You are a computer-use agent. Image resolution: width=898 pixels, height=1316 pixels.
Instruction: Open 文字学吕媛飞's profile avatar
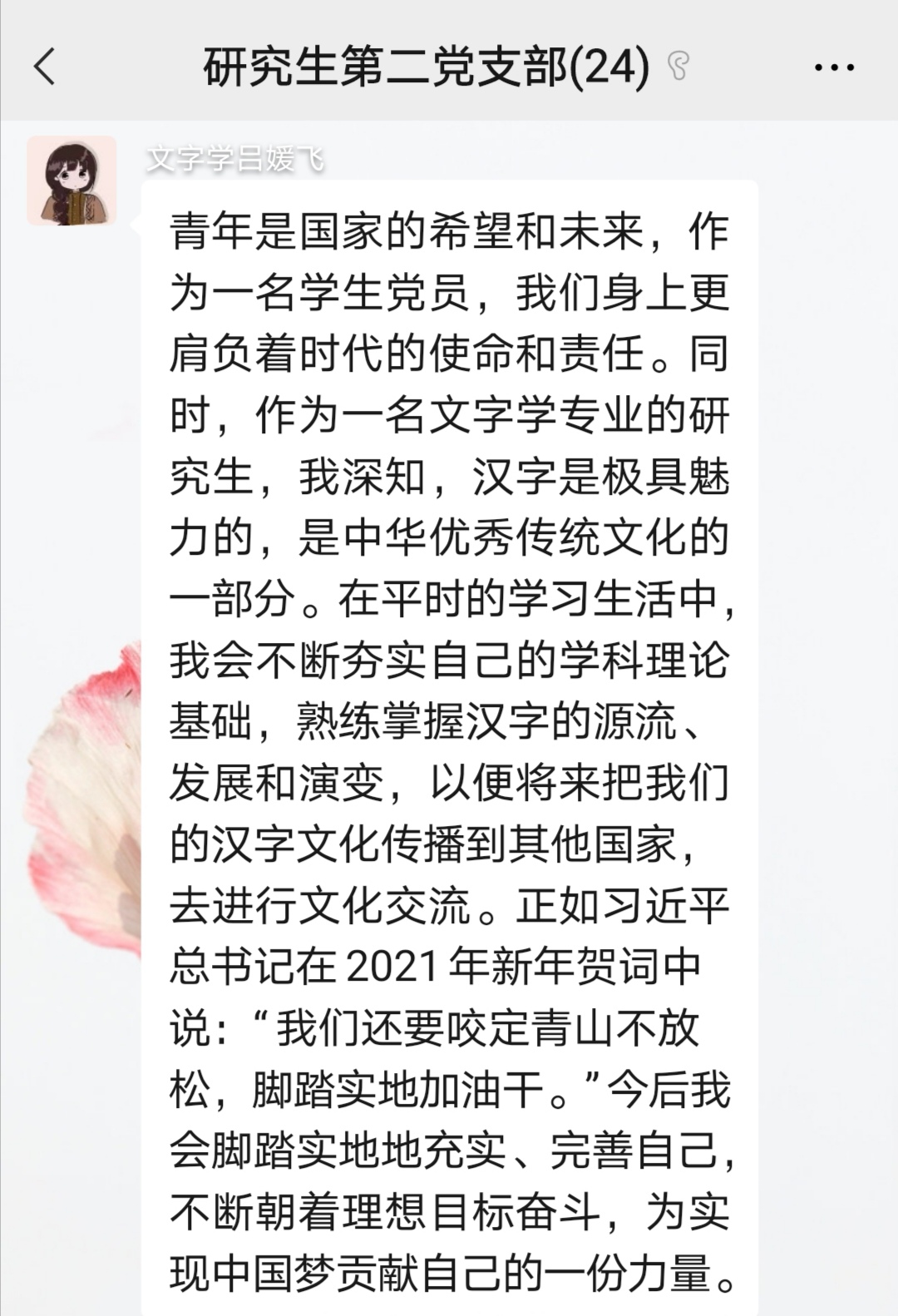[x=72, y=181]
